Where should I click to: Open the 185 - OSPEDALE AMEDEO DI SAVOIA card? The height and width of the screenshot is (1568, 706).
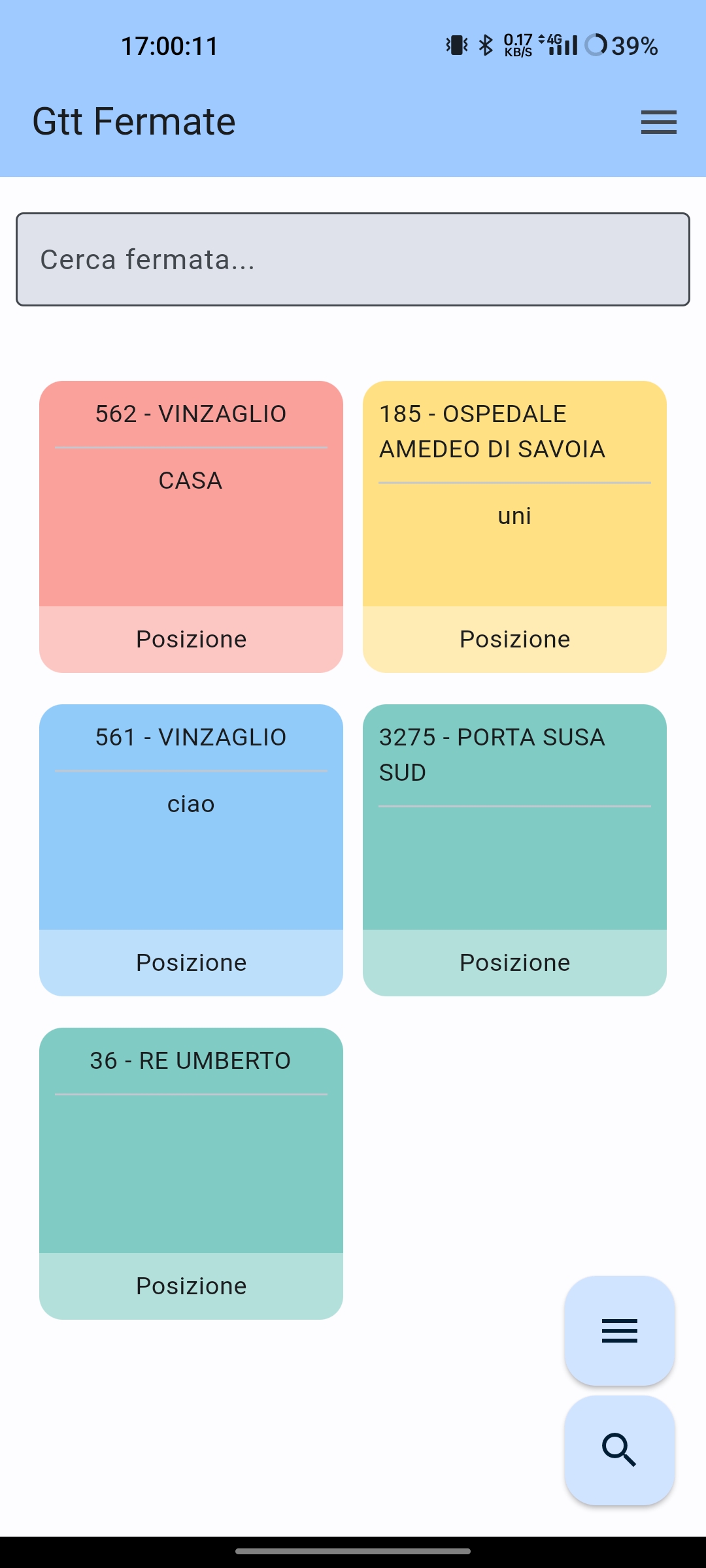pos(514,494)
